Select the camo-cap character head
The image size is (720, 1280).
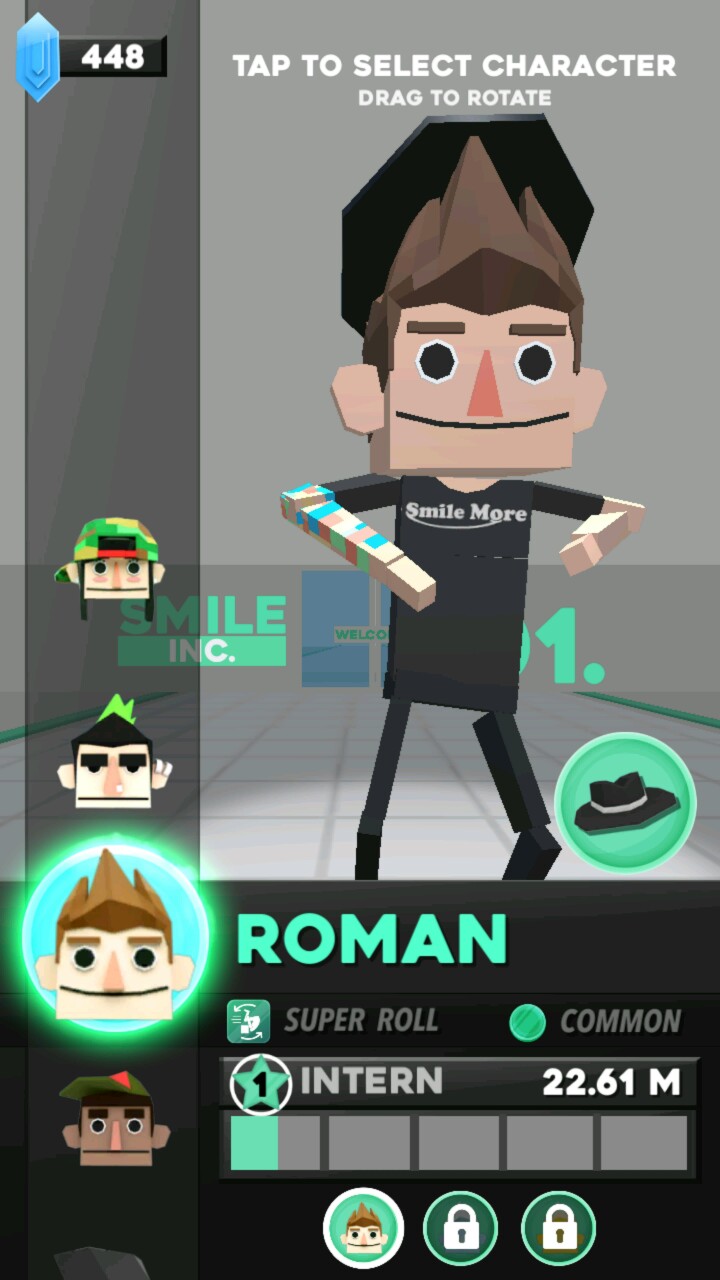111,562
